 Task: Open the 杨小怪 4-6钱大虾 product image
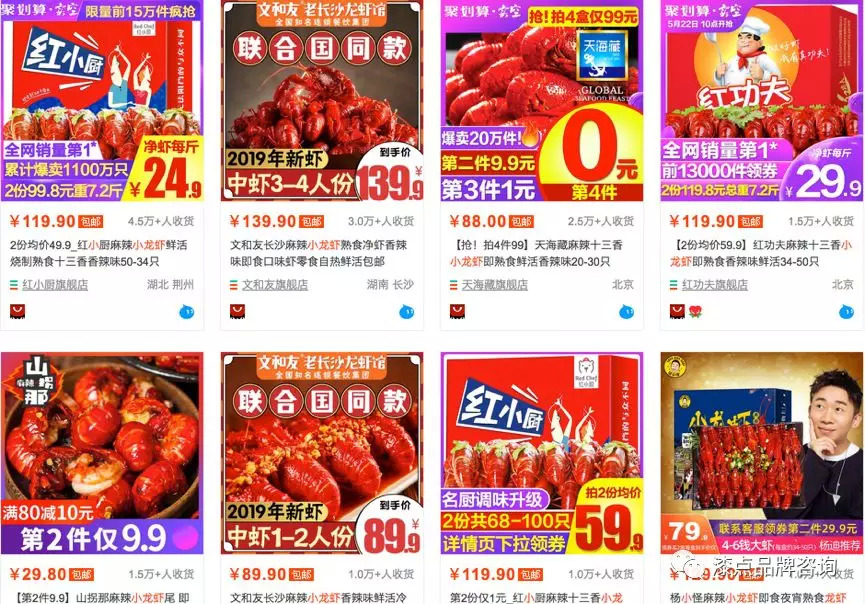pos(761,452)
